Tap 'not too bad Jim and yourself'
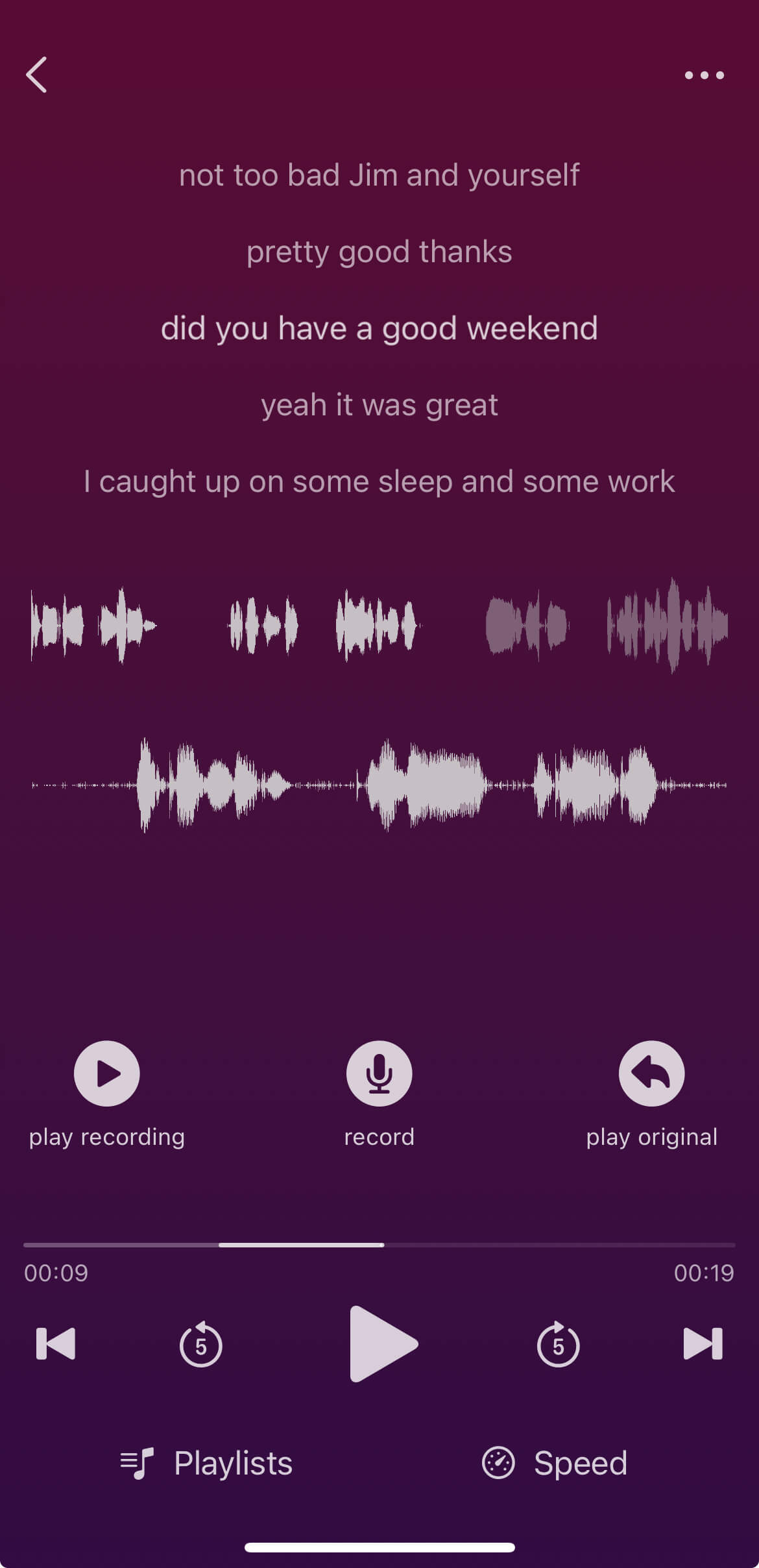759x1568 pixels. coord(379,175)
